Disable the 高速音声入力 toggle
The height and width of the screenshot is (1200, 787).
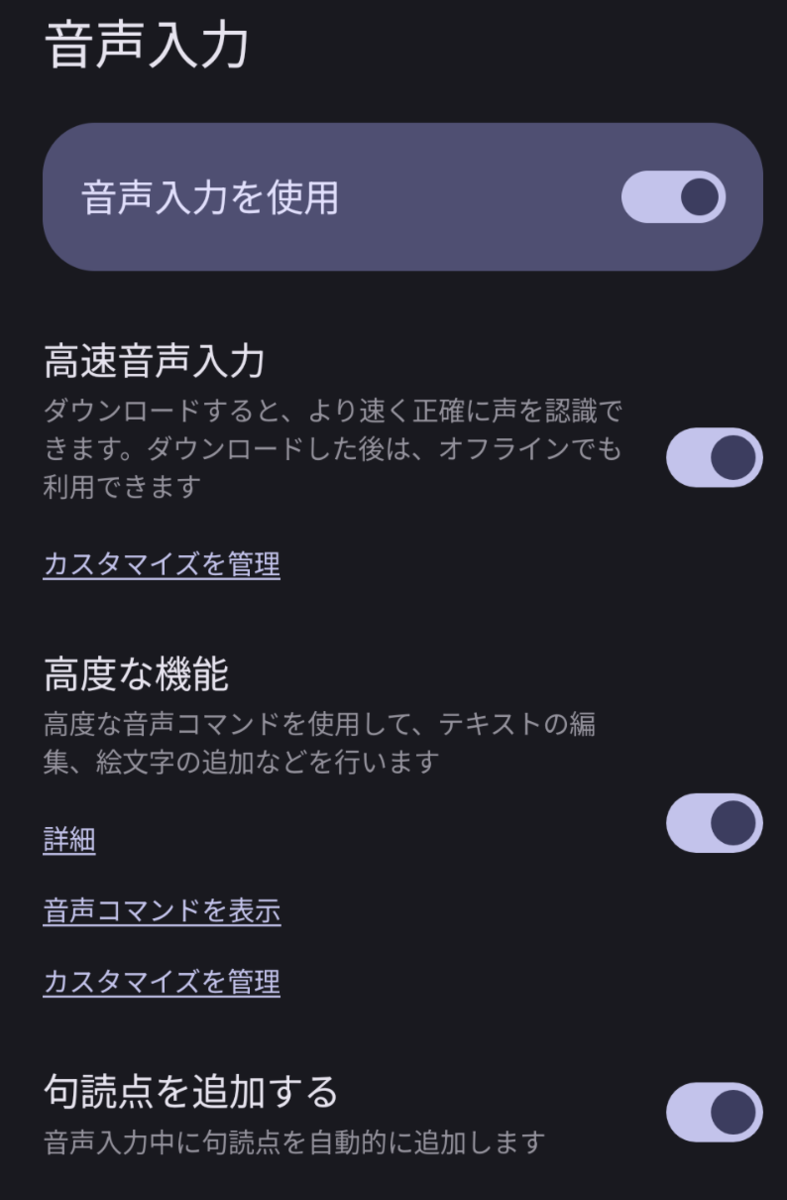coord(714,457)
